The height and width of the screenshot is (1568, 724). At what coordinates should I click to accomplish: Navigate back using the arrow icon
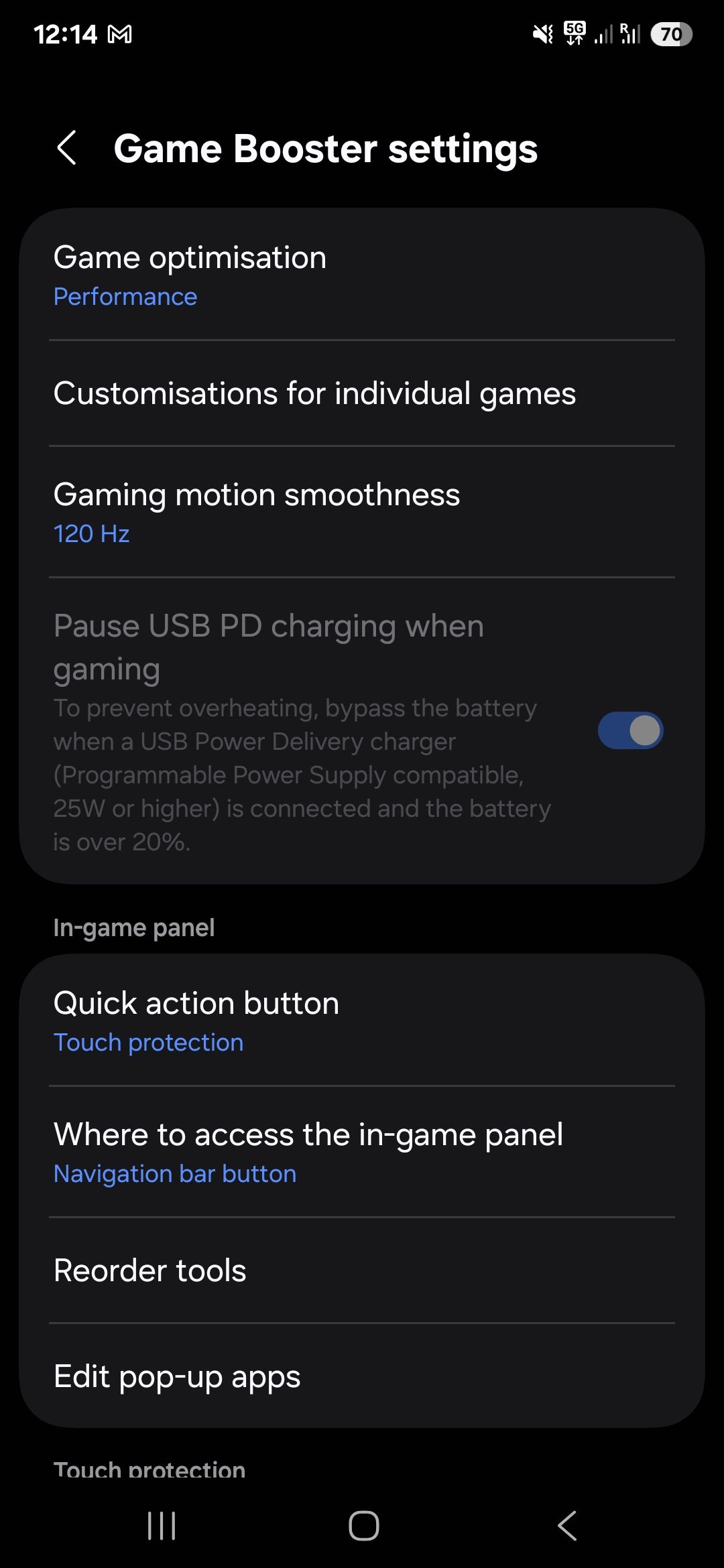click(69, 147)
